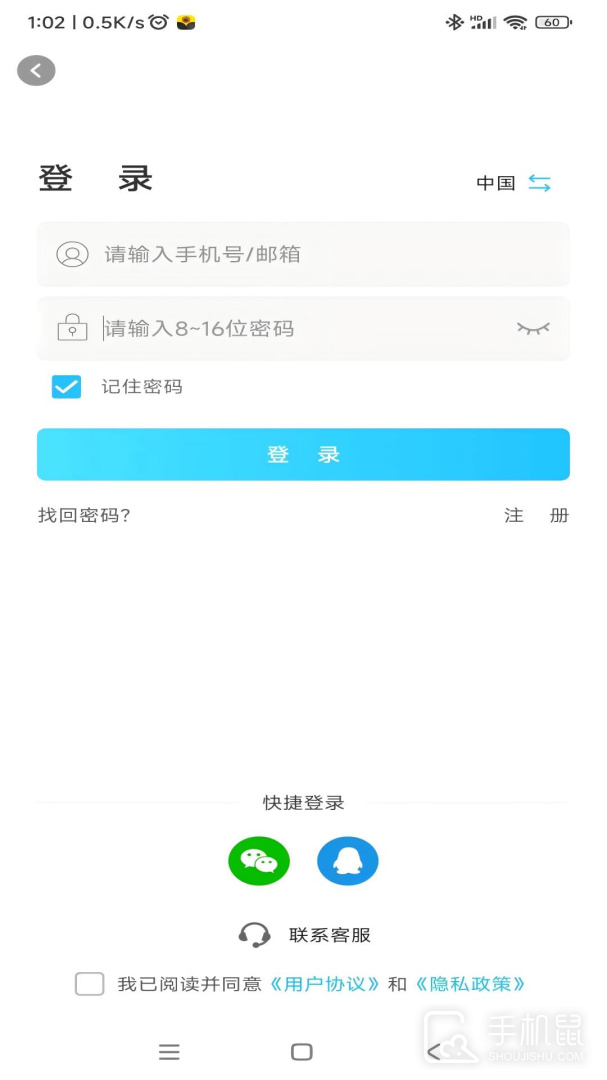This screenshot has height=1080, width=607.
Task: Tap the blue 登录 button
Action: click(303, 455)
